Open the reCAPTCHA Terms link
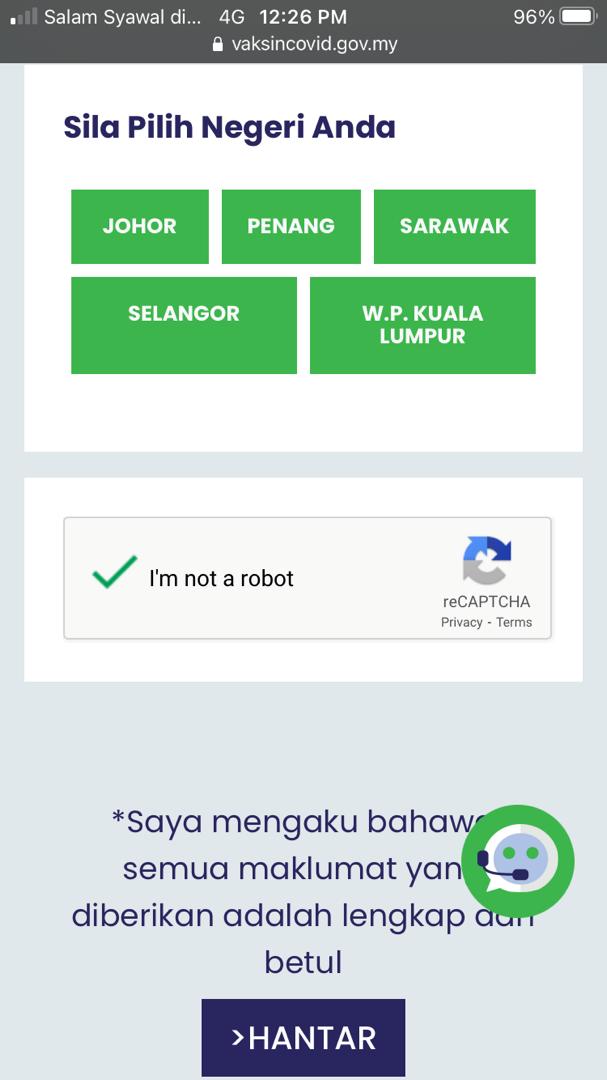607x1080 pixels. [x=514, y=622]
